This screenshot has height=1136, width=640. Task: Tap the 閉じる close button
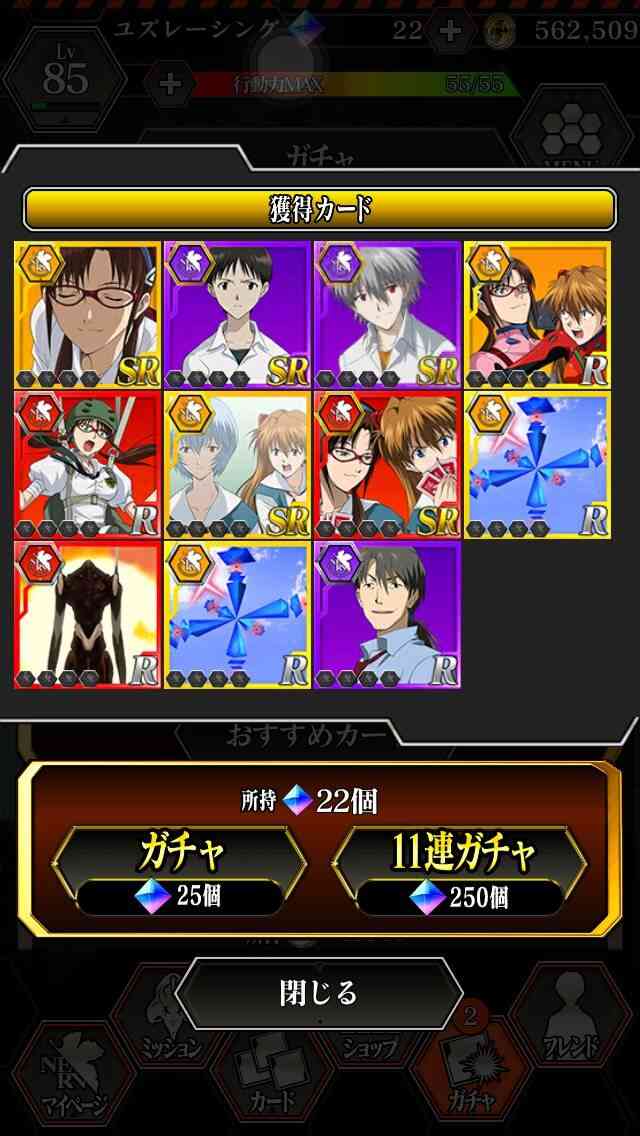(319, 993)
